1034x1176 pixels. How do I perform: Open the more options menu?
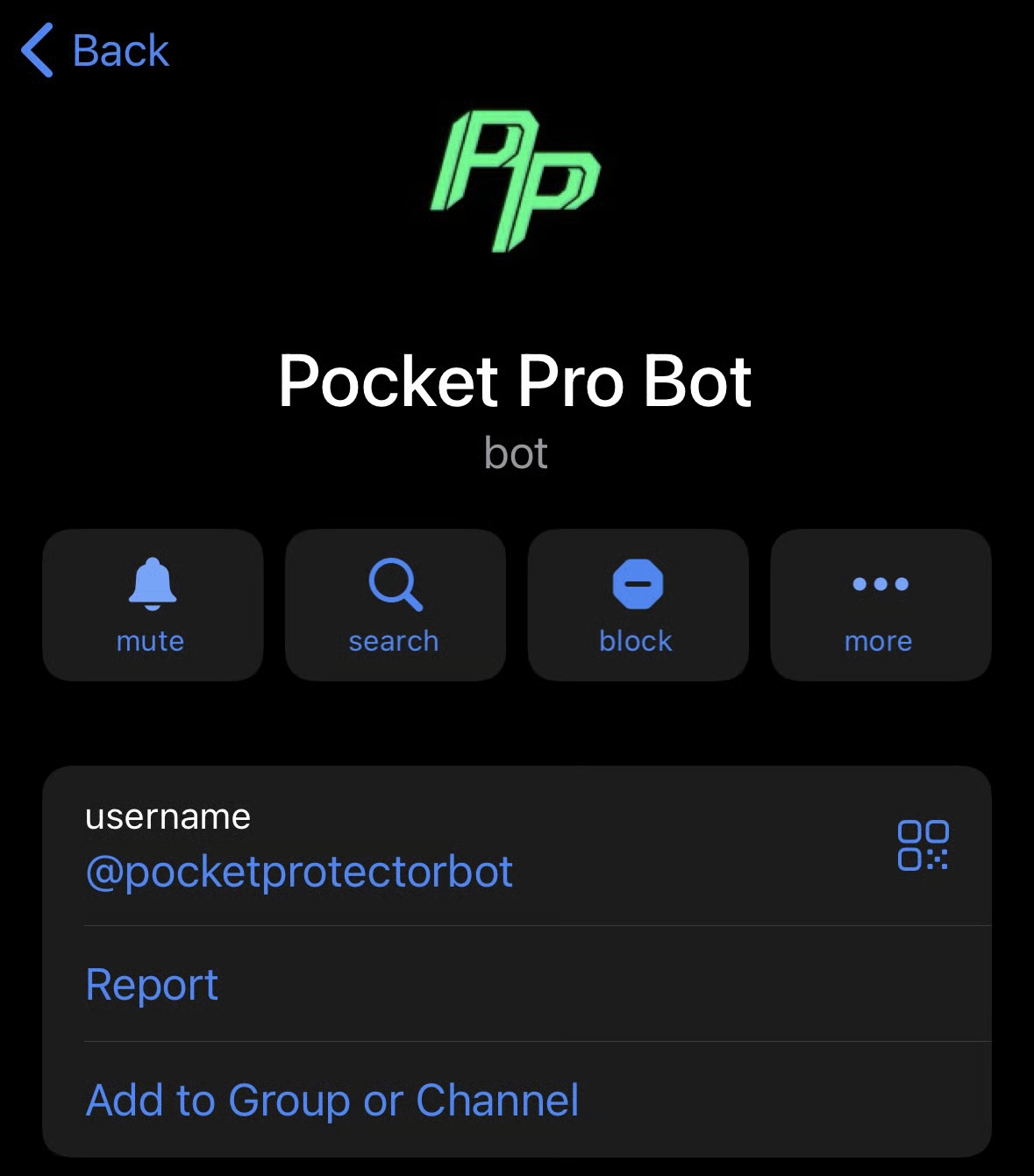880,605
